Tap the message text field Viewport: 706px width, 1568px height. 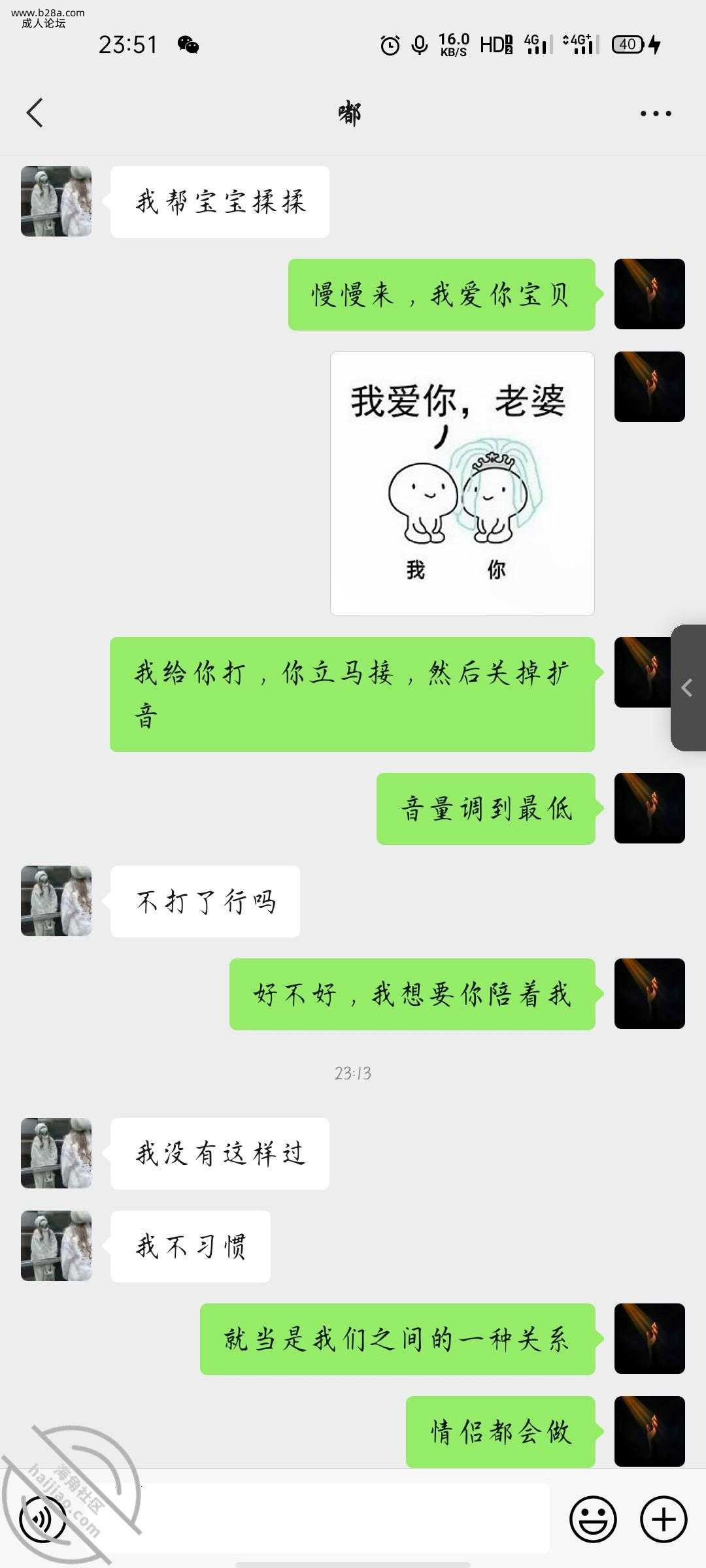coord(340,1519)
